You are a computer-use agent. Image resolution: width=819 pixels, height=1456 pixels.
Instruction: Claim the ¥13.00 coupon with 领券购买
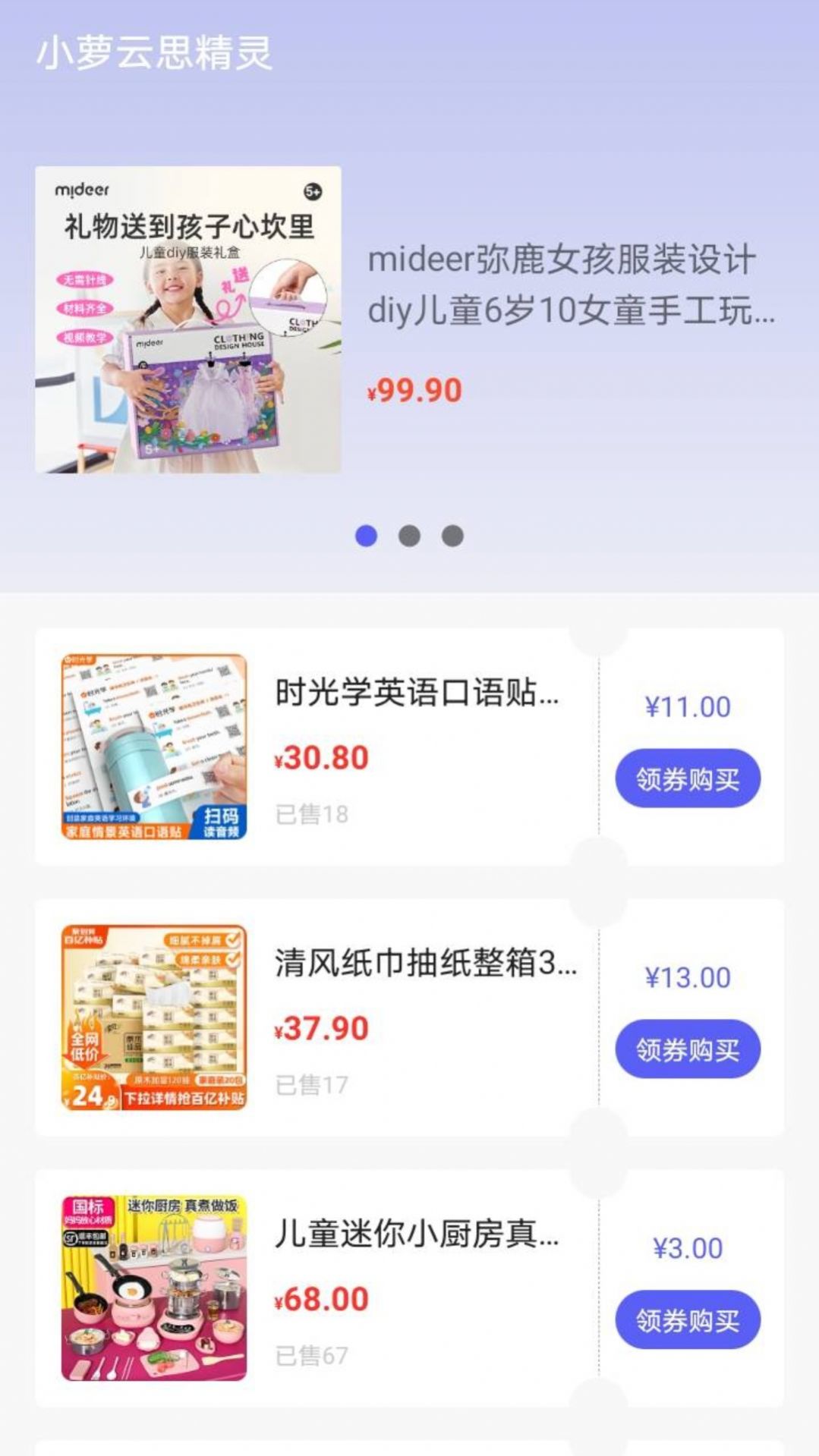687,1049
